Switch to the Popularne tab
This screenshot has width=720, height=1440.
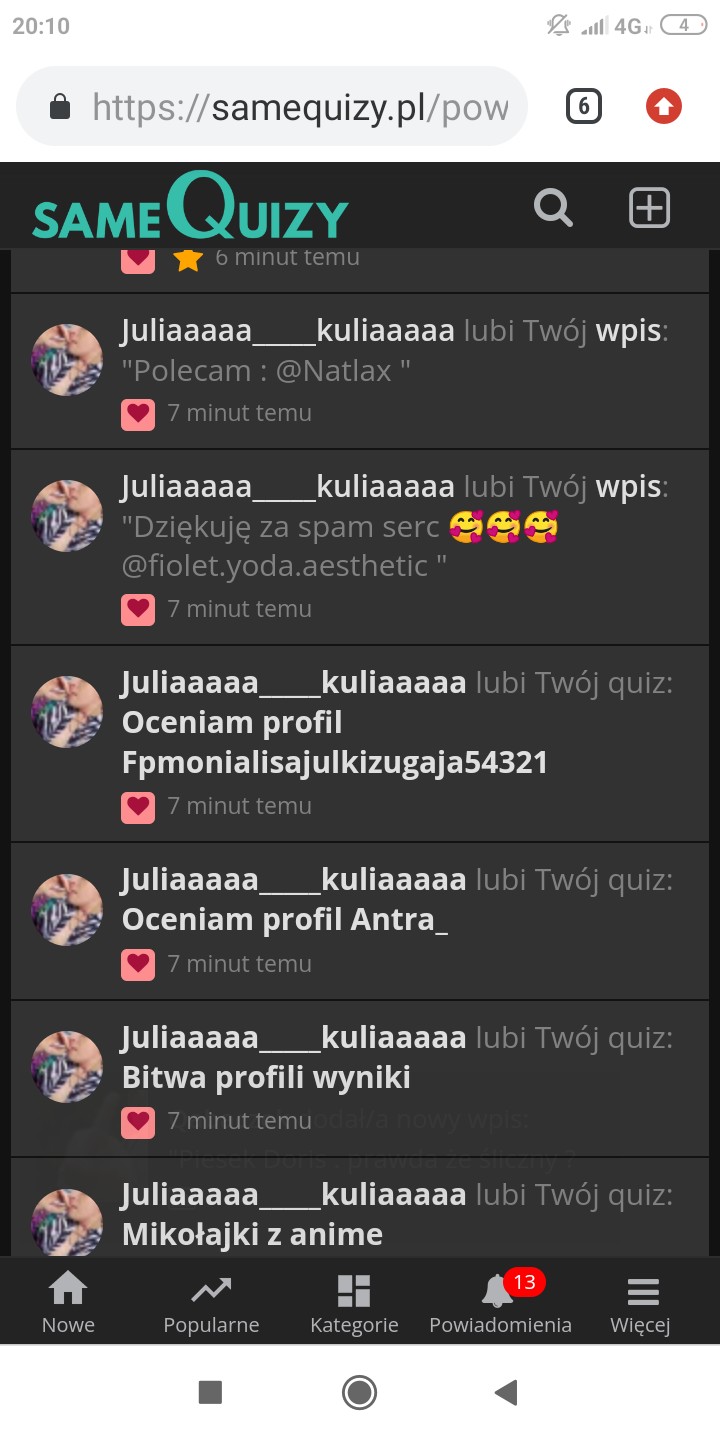[x=211, y=1303]
